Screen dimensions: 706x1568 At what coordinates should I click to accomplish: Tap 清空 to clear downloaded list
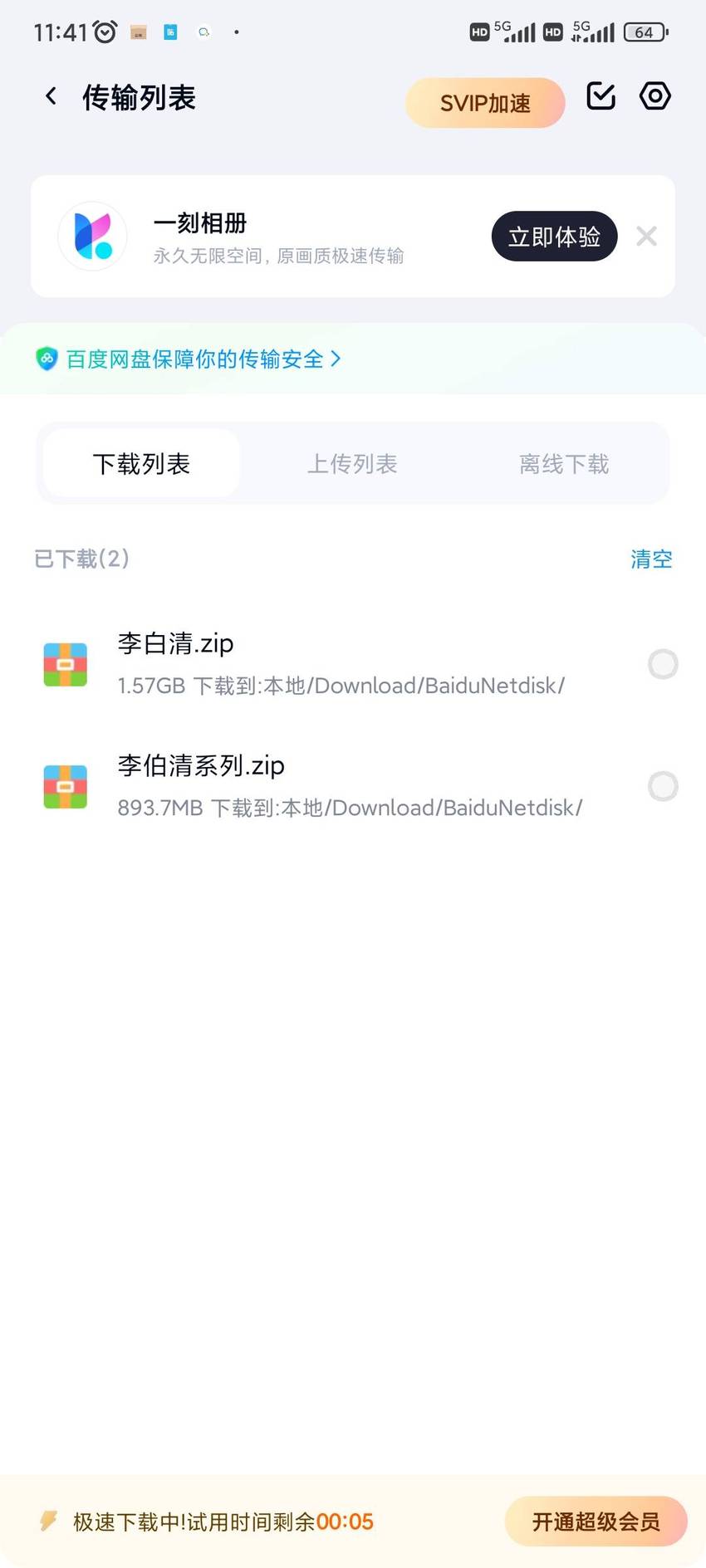(x=651, y=559)
